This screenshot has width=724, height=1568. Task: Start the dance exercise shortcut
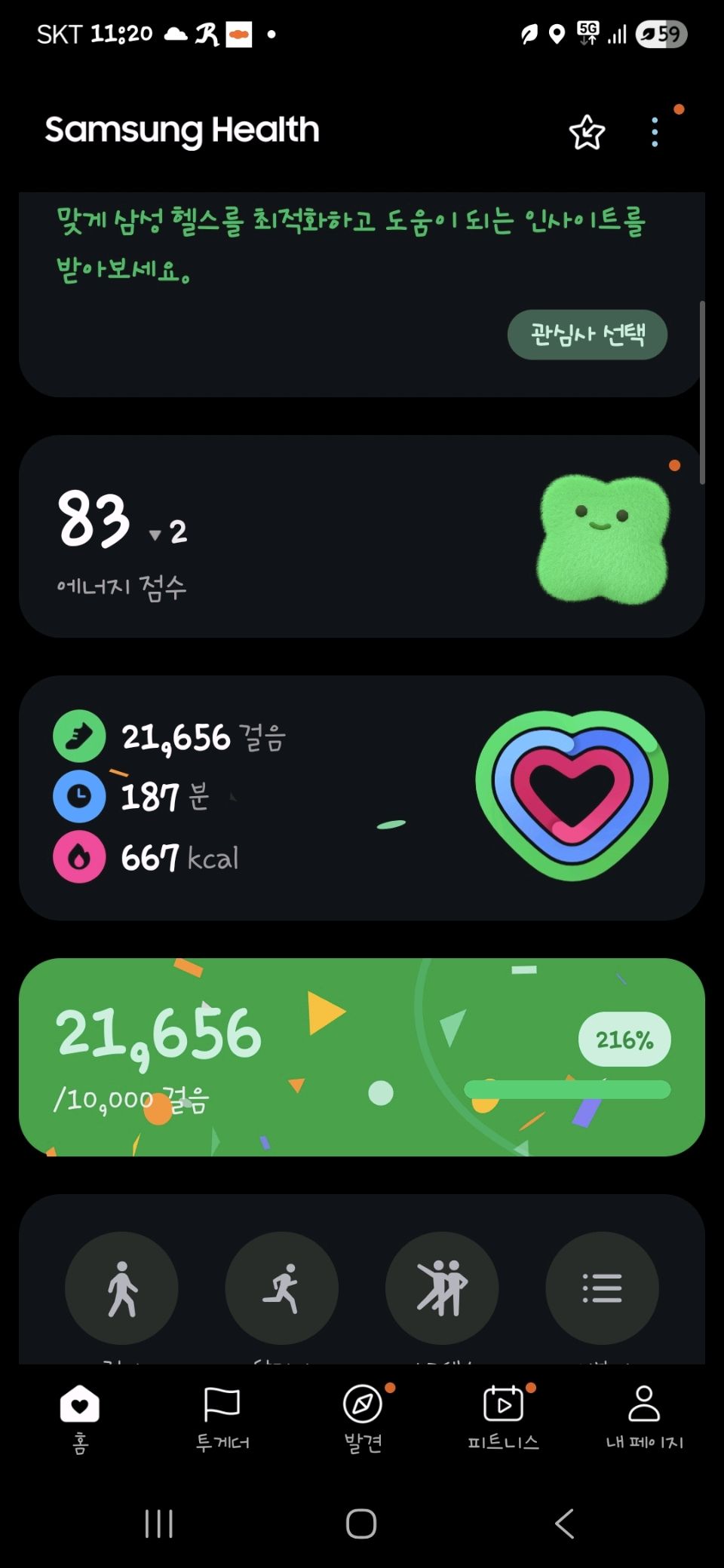442,1288
